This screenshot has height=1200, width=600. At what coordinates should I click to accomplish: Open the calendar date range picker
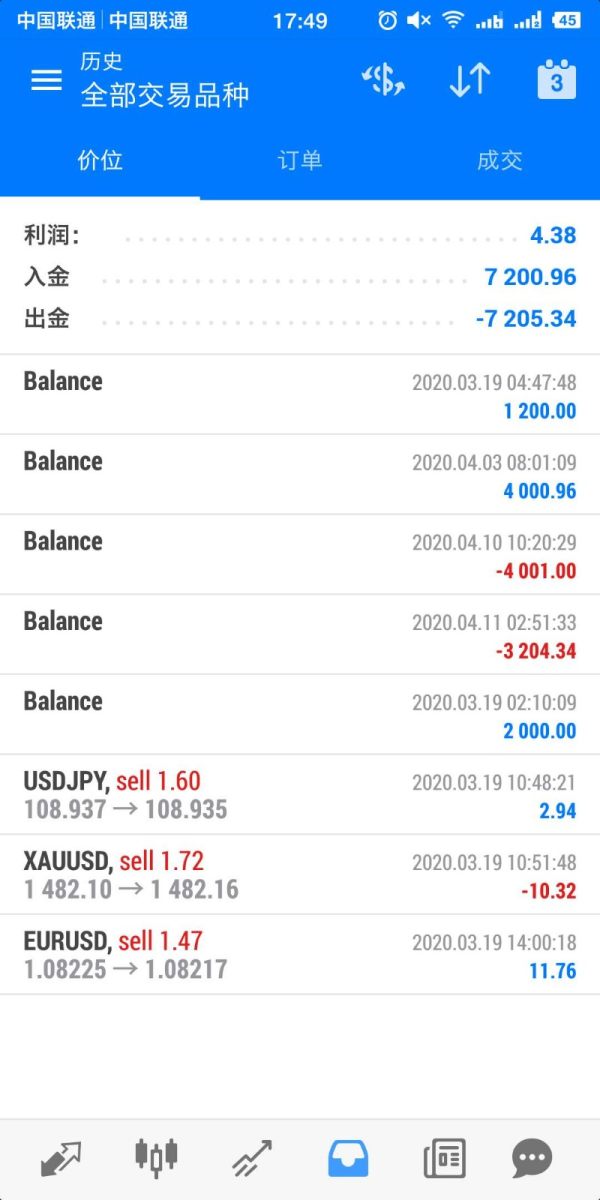coord(556,81)
